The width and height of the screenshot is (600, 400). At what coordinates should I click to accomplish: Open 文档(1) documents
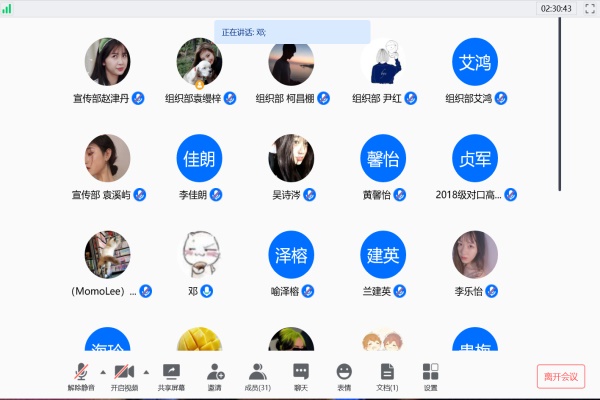pos(387,375)
